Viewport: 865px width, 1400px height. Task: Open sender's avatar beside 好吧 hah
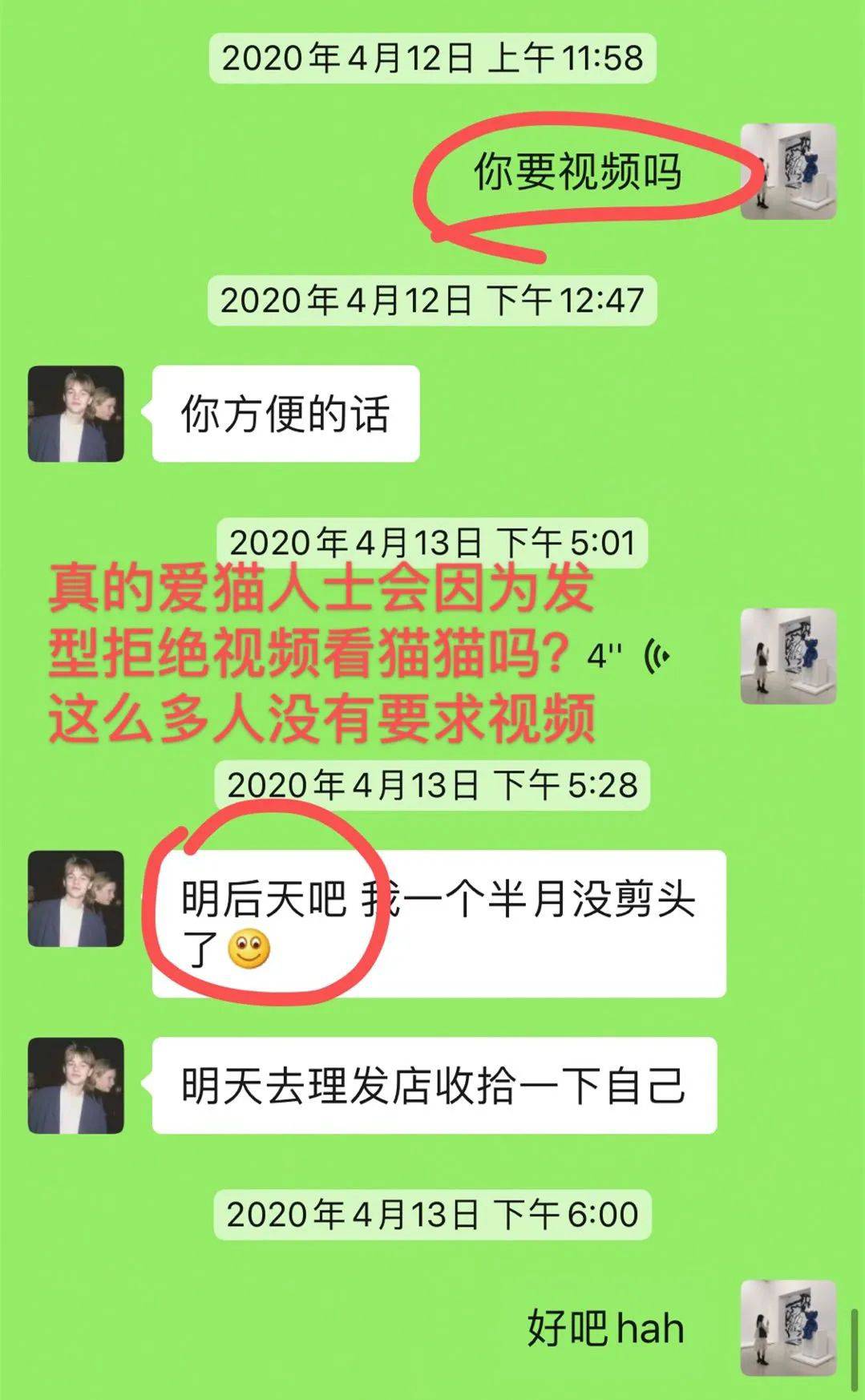(788, 1328)
